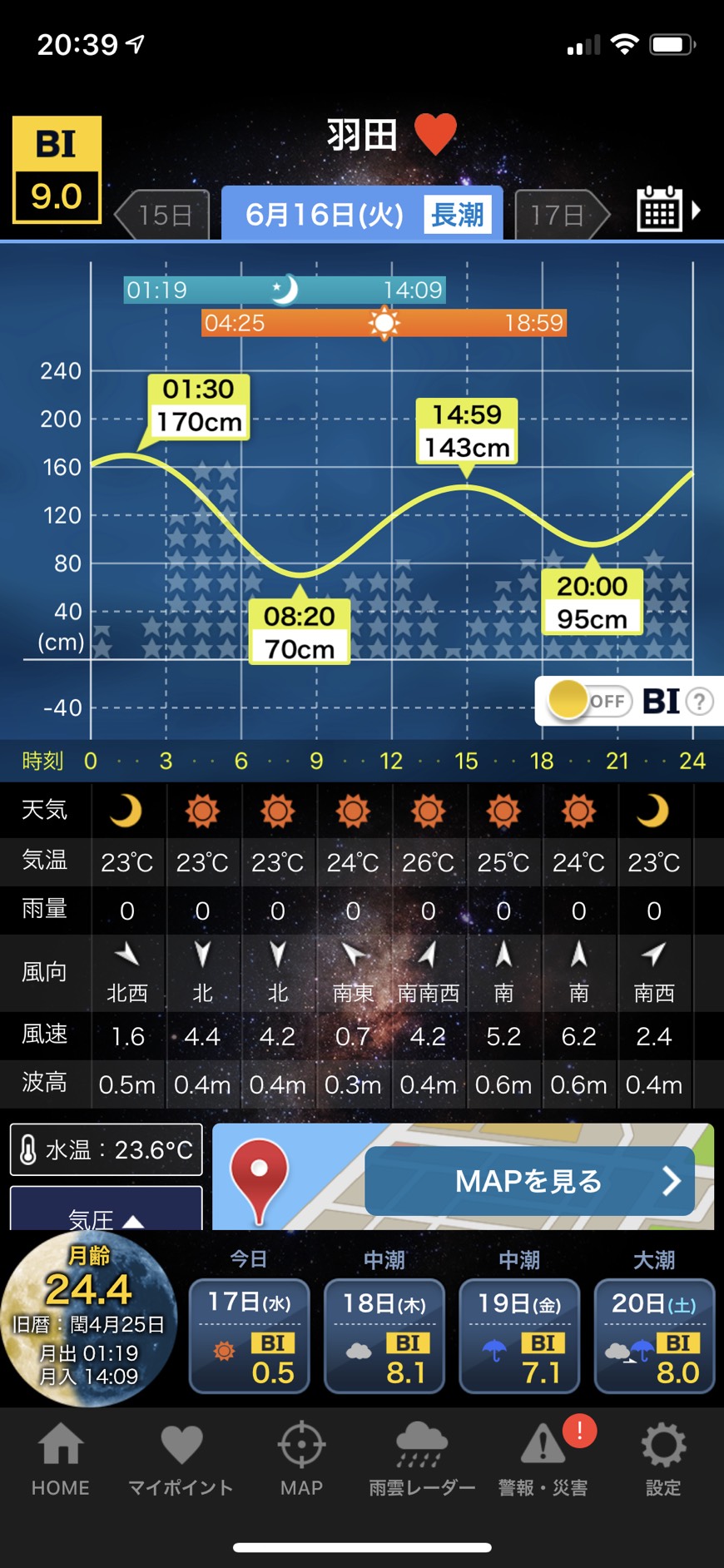Switch to マイポイント tab
This screenshot has height=1568, width=724.
click(181, 1460)
